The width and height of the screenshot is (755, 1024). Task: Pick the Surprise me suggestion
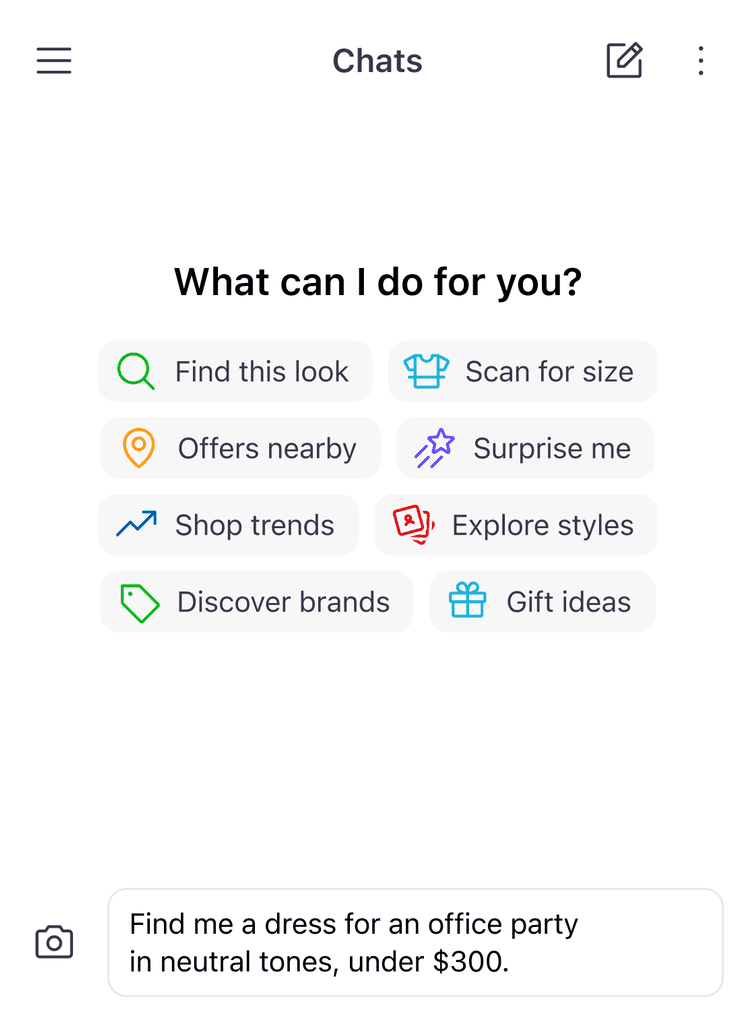tap(525, 448)
